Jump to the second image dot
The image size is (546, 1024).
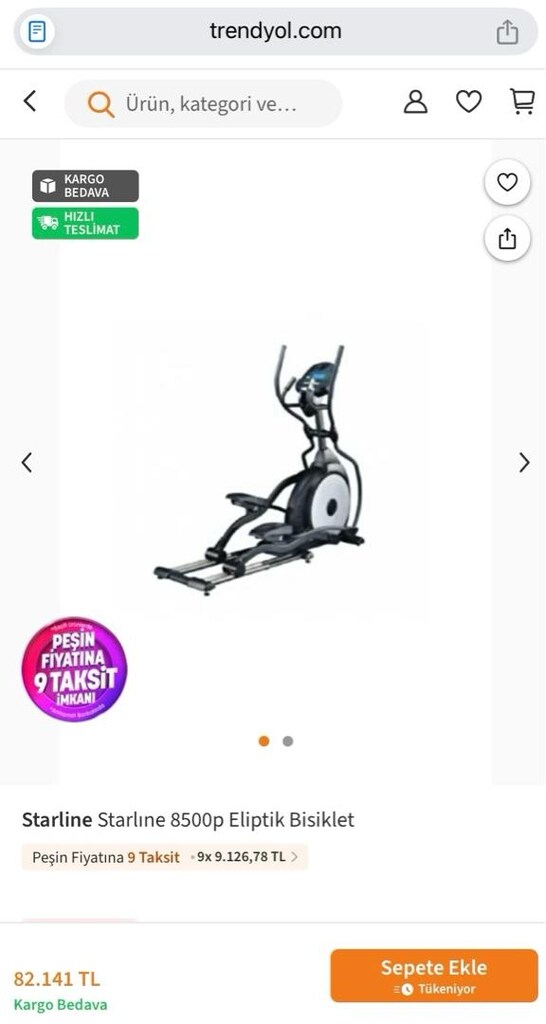(288, 741)
